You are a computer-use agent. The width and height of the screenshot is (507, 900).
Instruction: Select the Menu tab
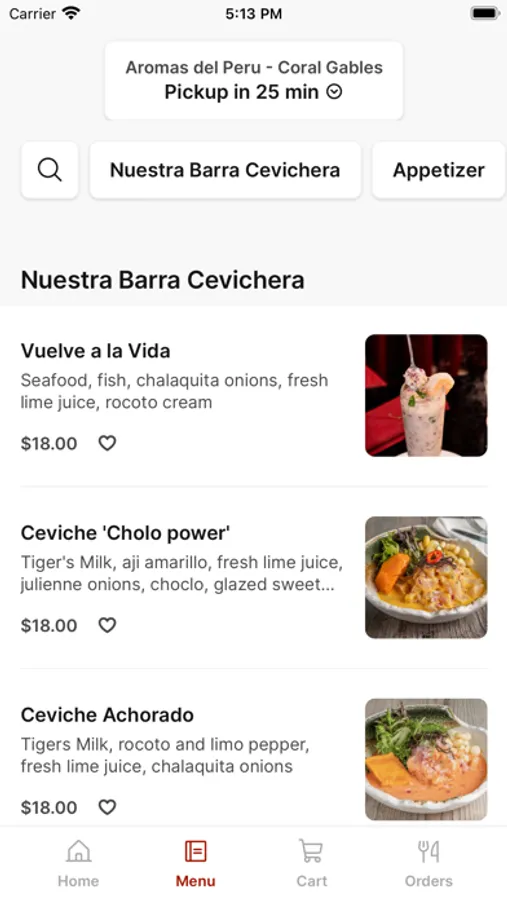pos(195,863)
